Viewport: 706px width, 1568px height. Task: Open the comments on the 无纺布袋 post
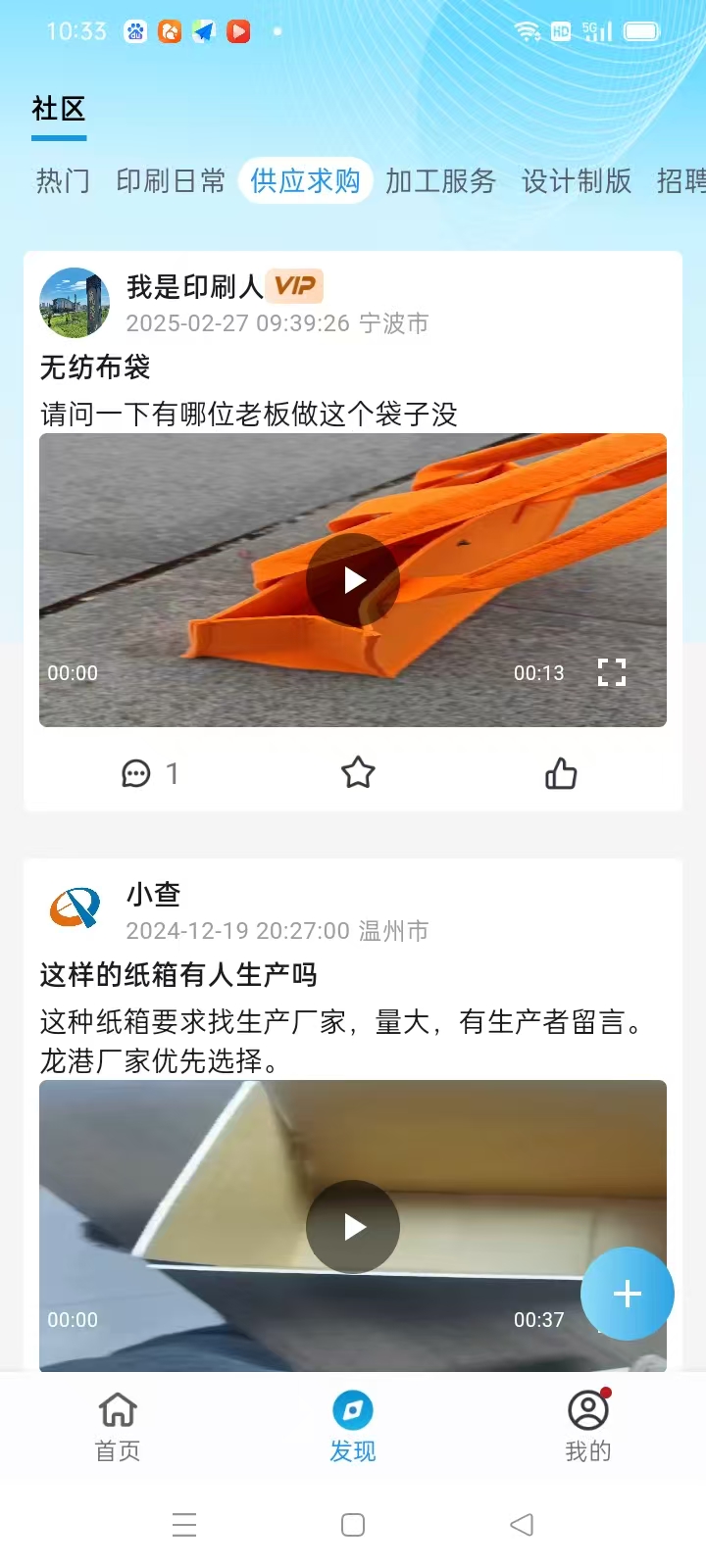[x=137, y=773]
